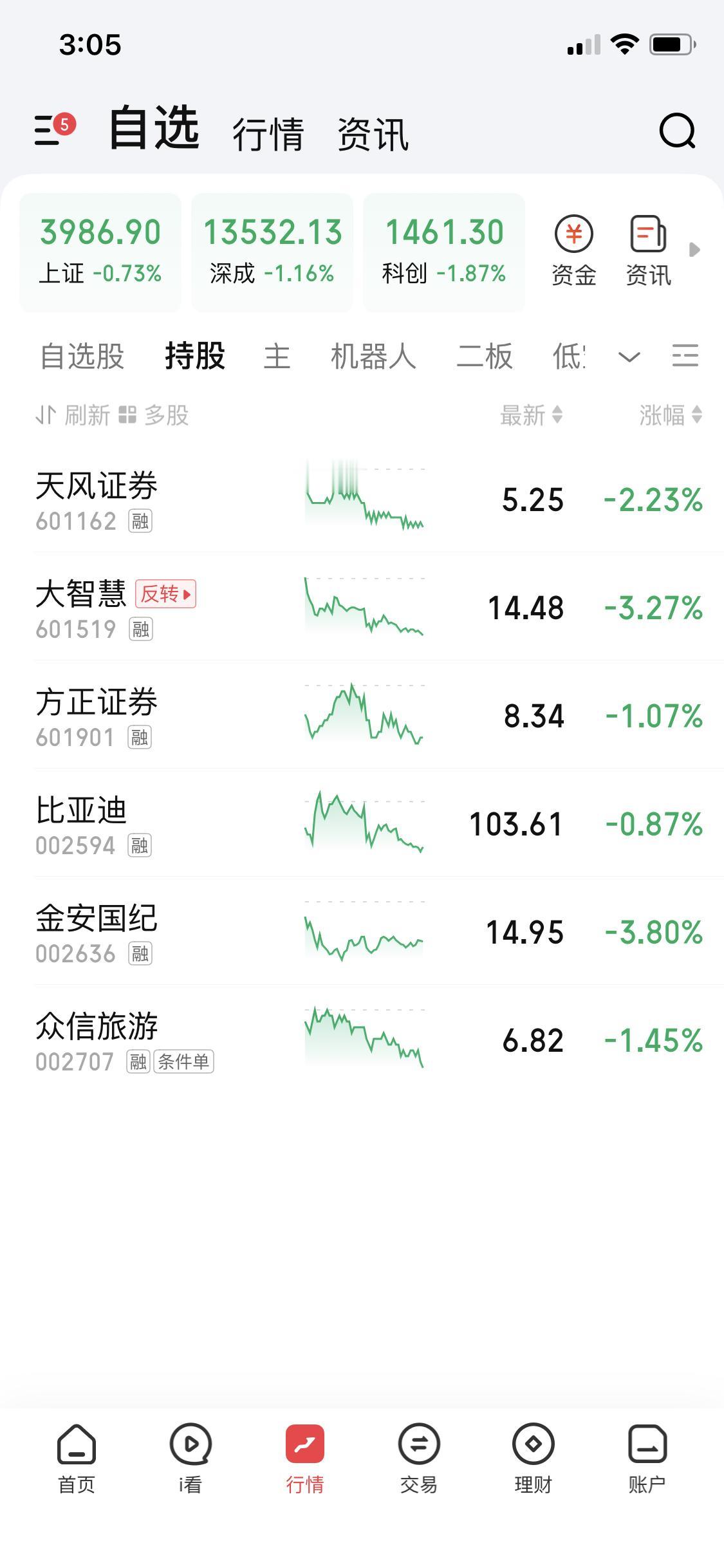Open the group management icon at far right

point(686,357)
